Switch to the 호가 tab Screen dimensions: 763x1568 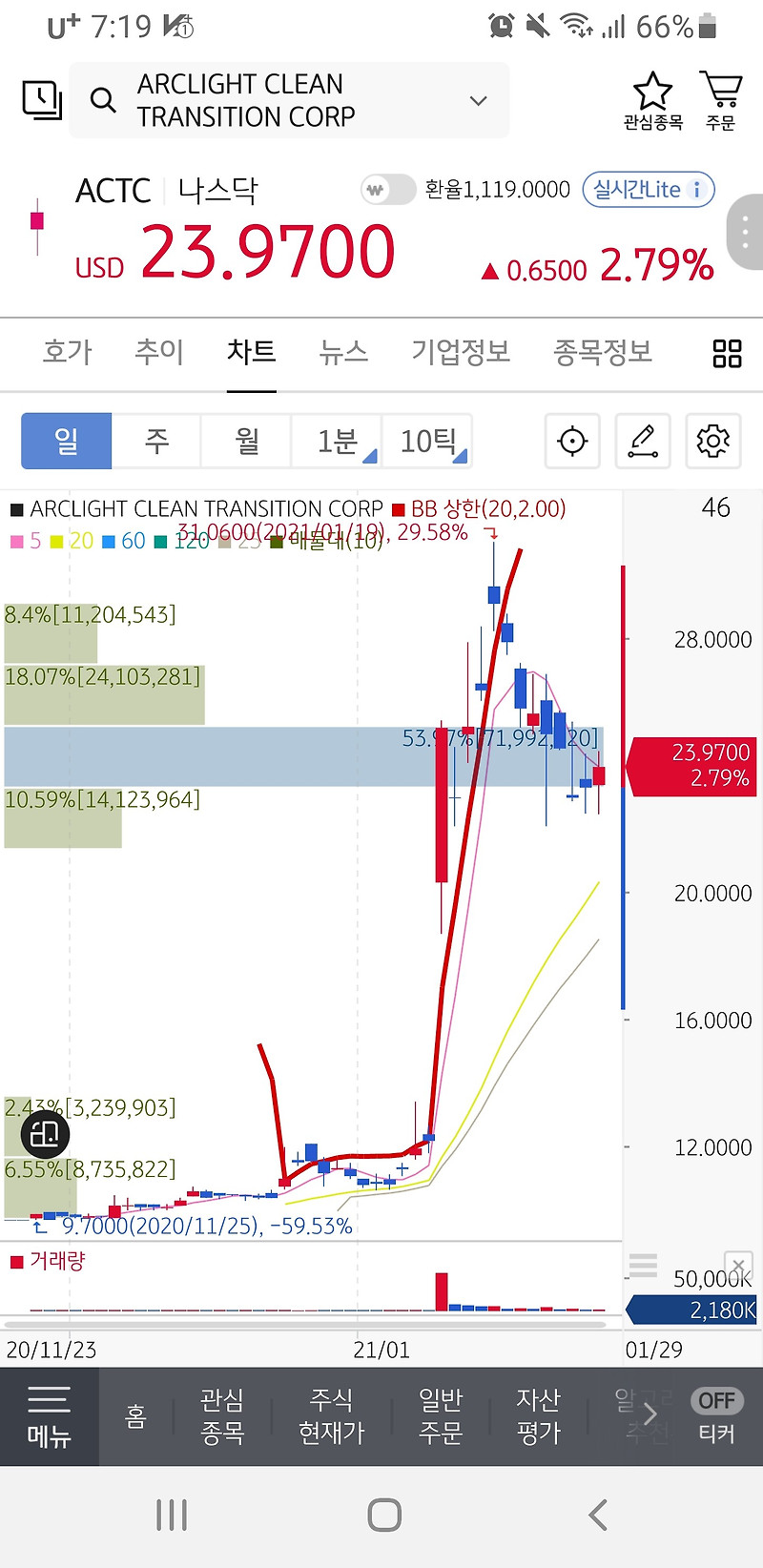(x=67, y=352)
